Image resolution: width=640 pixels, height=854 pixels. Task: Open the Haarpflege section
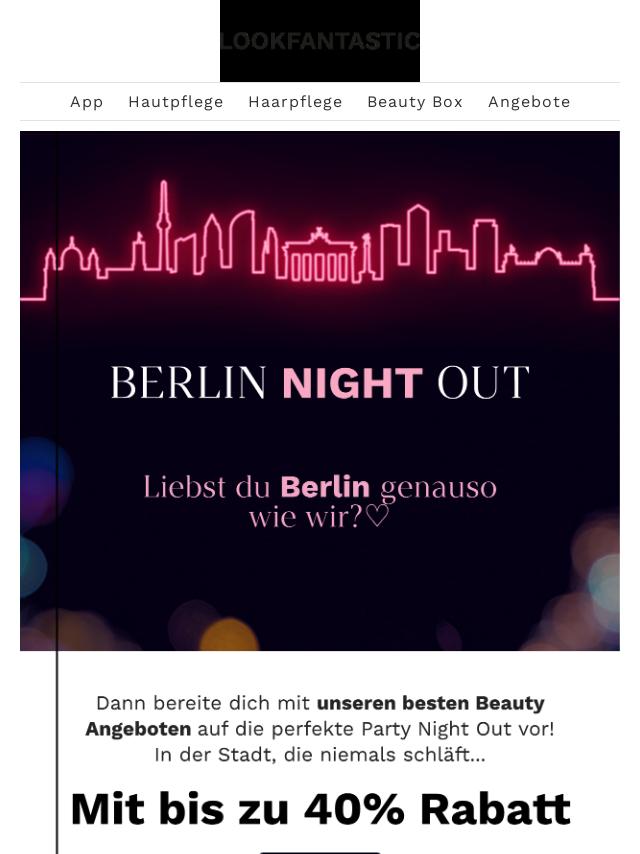(x=295, y=102)
